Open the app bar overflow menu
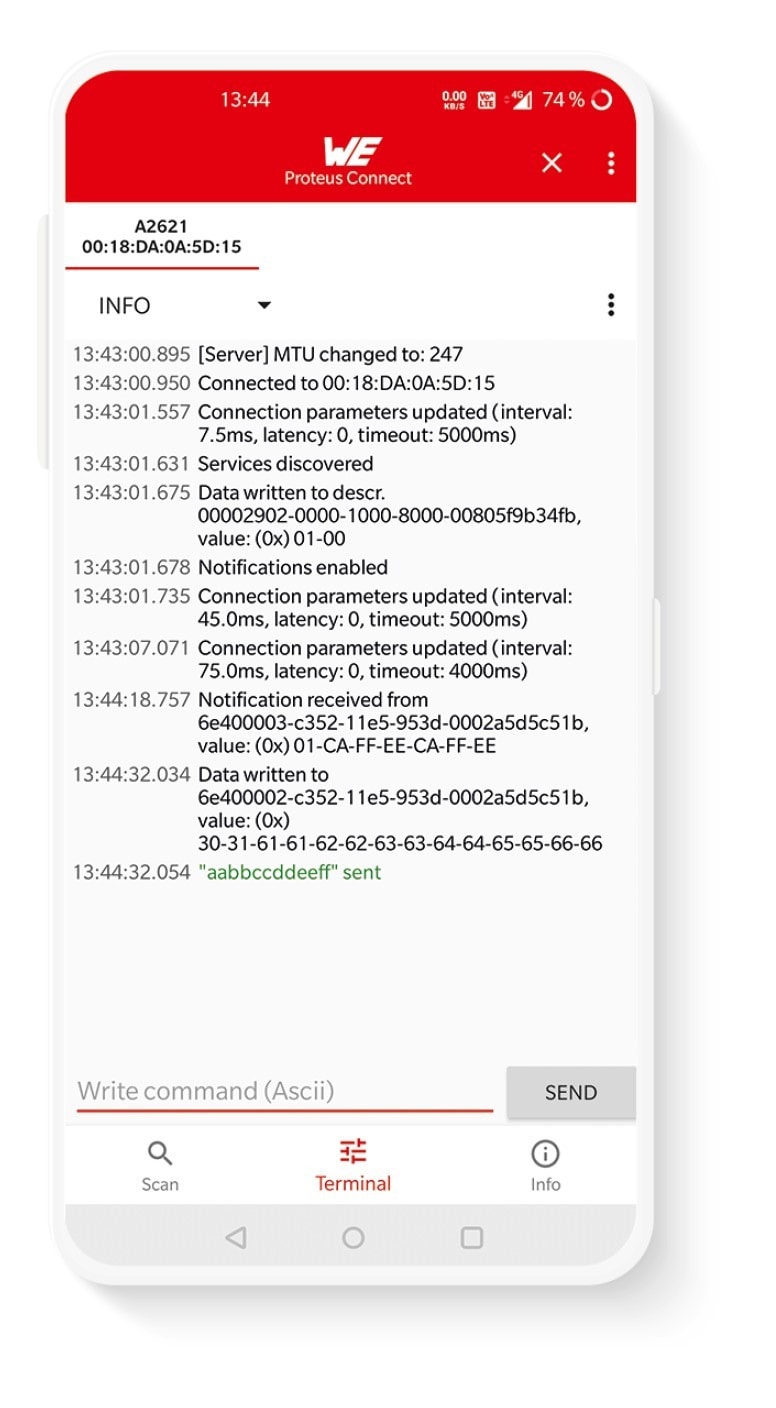 pyautogui.click(x=611, y=163)
